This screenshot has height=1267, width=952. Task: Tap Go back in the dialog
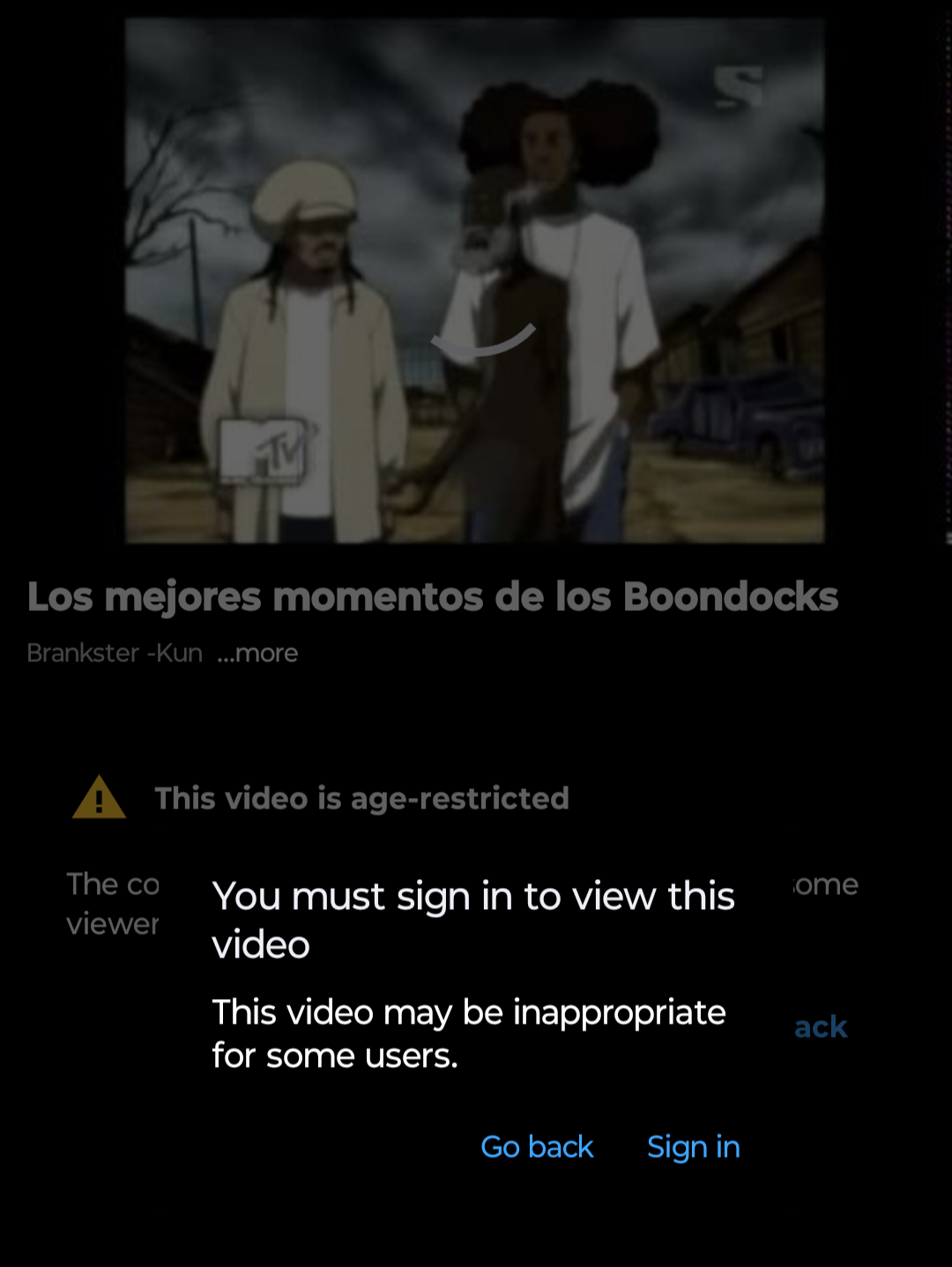coord(537,1147)
